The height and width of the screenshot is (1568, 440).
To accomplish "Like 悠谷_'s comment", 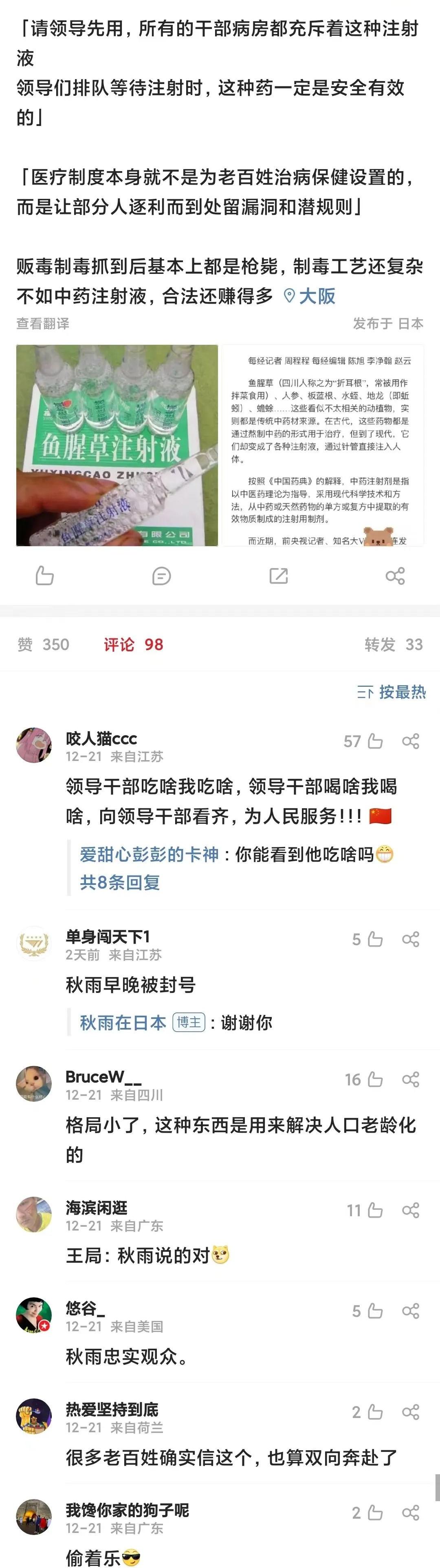I will point(376,1310).
